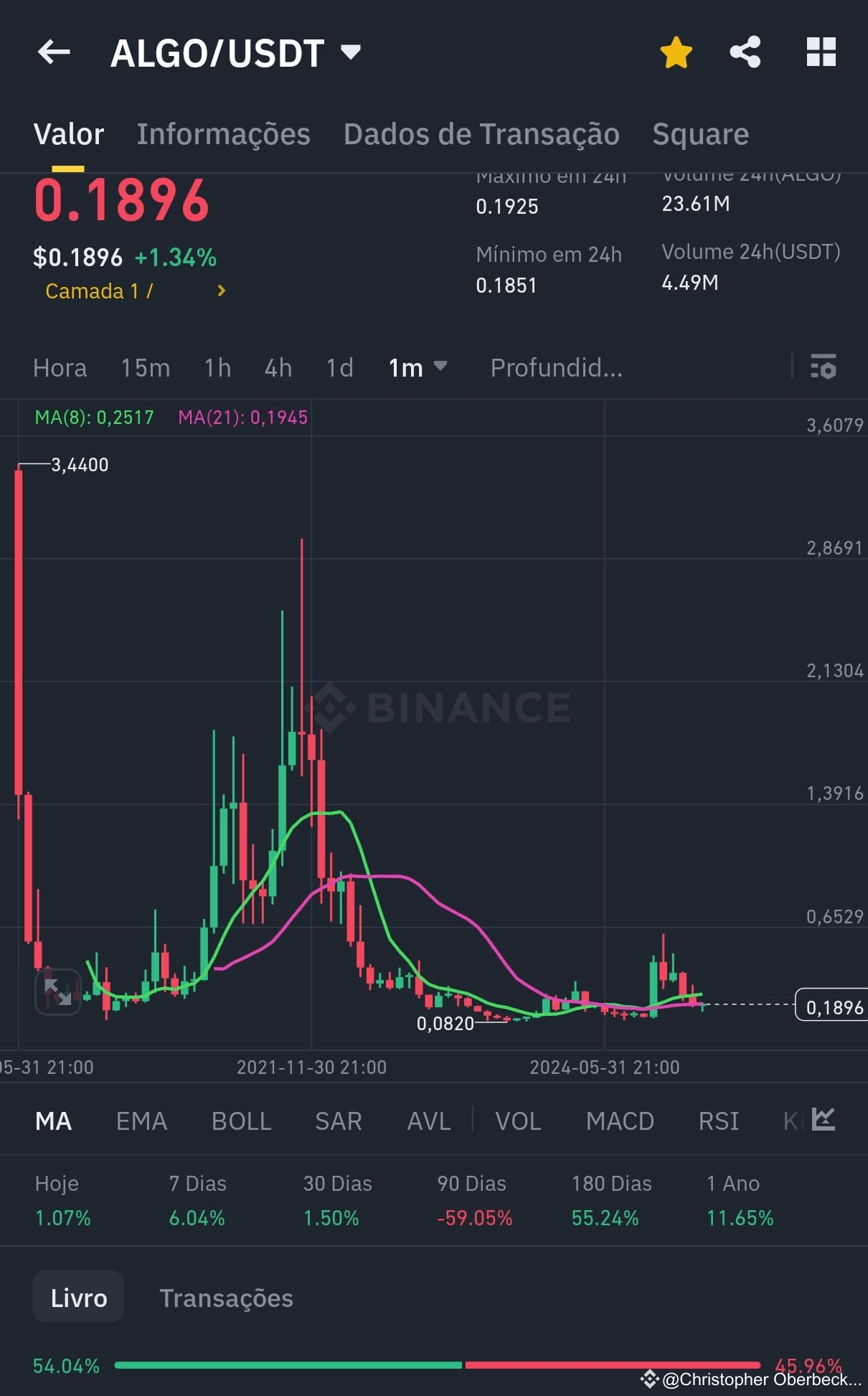Screen dimensions: 868x1396
Task: Expand the chart using fullscreen icon
Action: point(58,993)
